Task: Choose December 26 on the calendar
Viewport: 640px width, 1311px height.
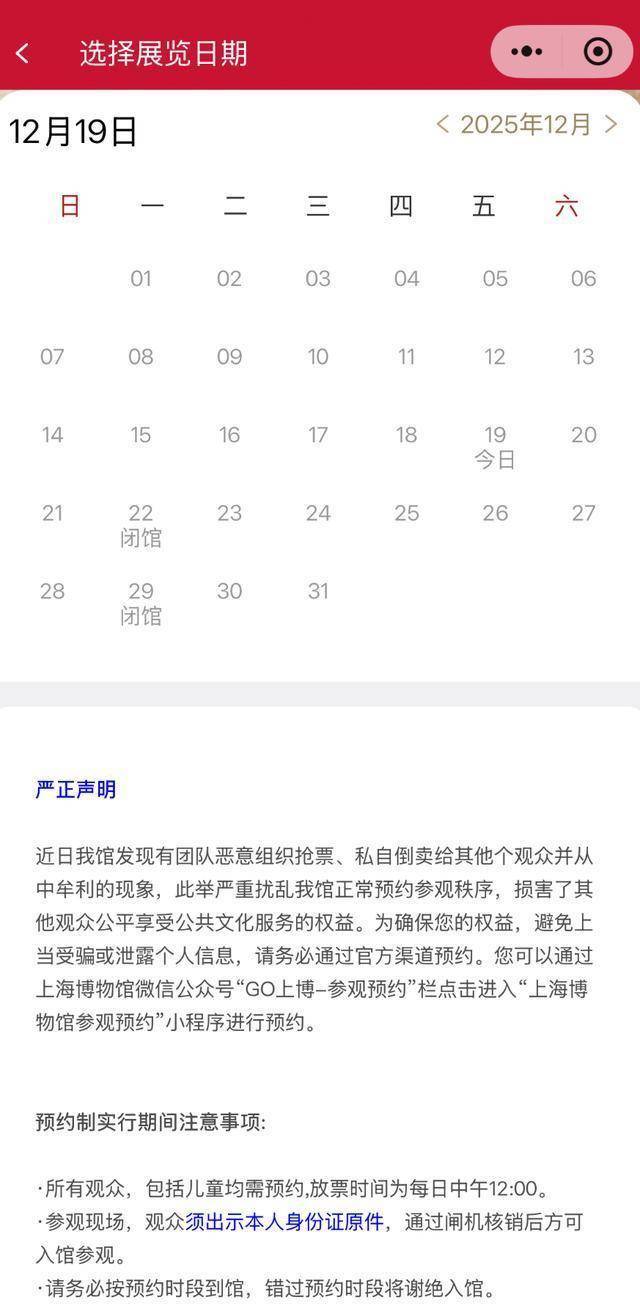Action: point(495,513)
